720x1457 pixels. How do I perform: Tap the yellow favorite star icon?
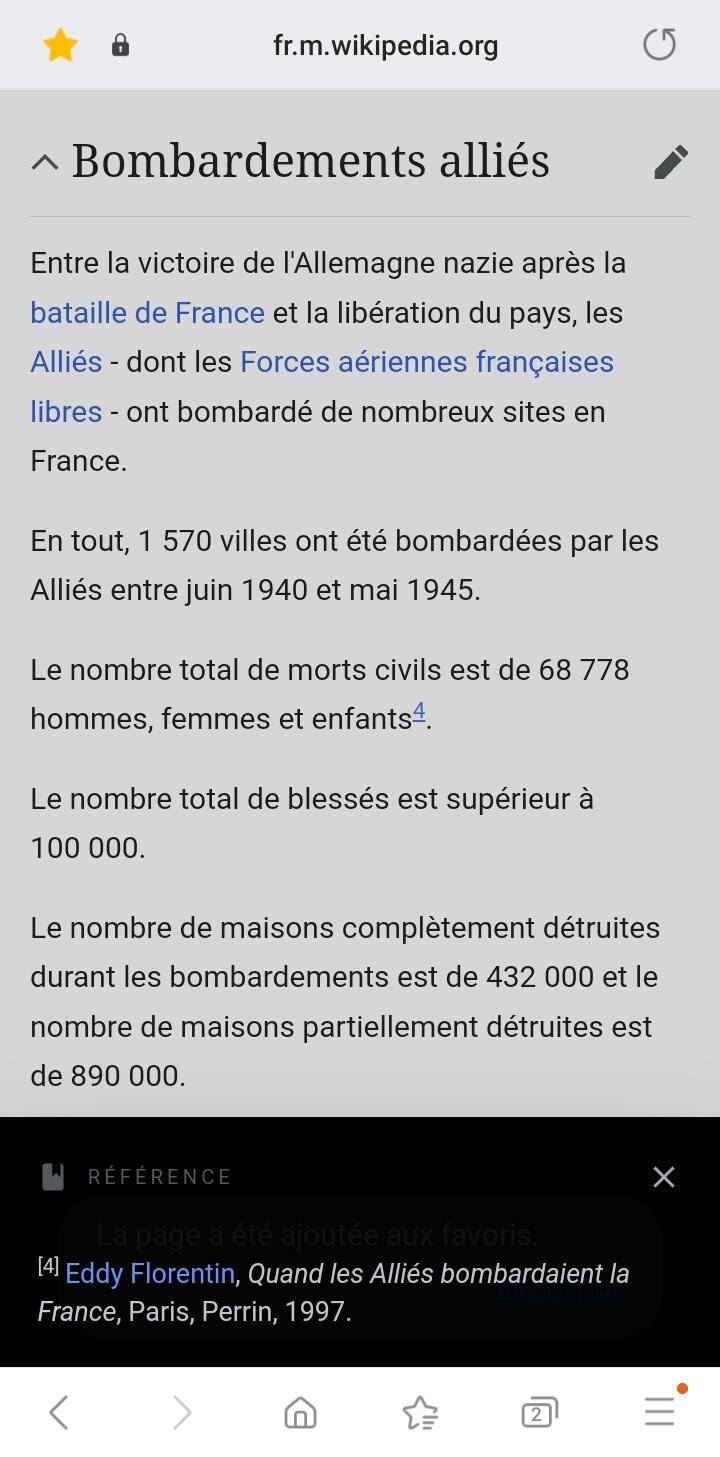(61, 45)
